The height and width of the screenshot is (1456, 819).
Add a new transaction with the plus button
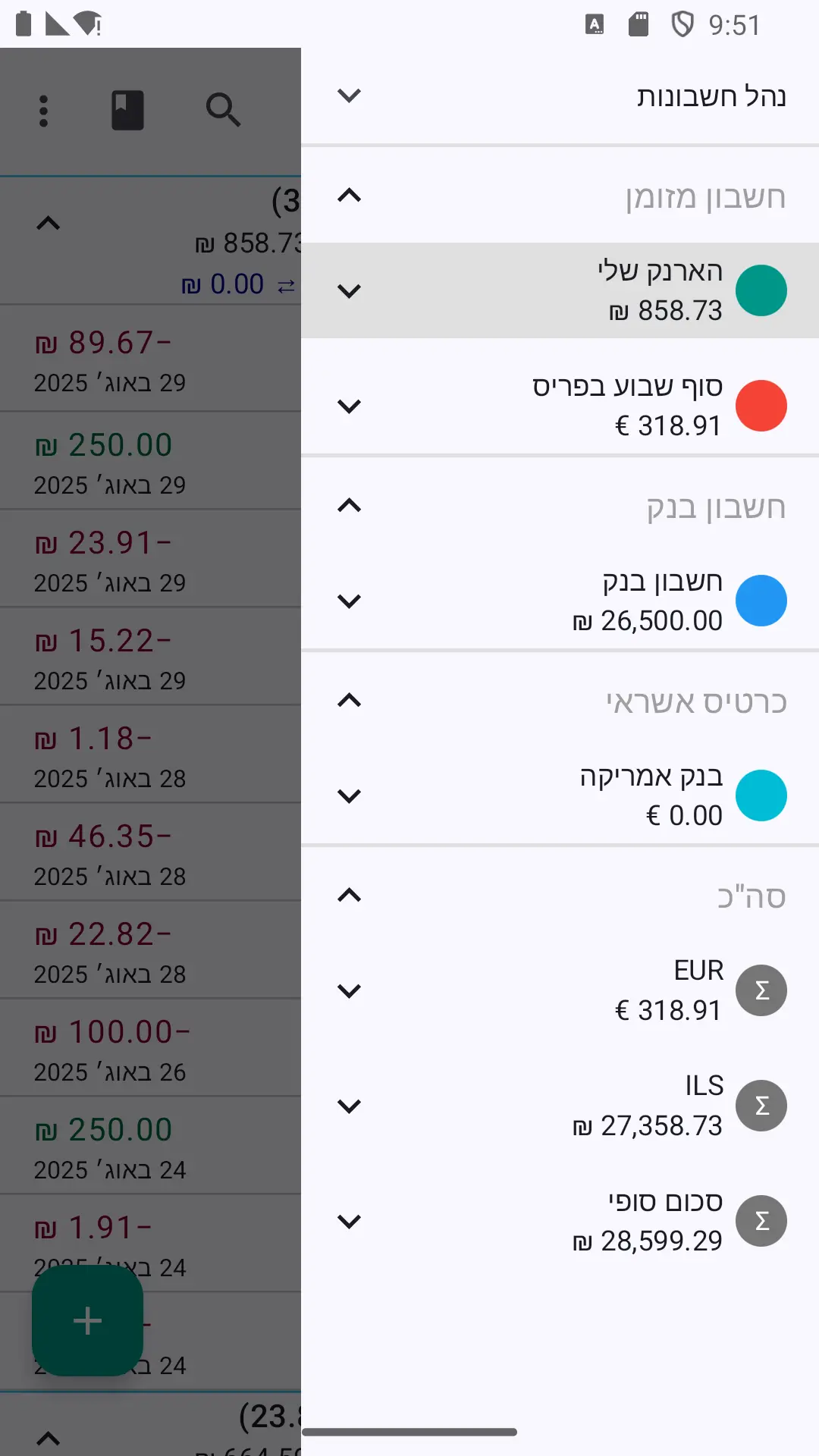87,1320
